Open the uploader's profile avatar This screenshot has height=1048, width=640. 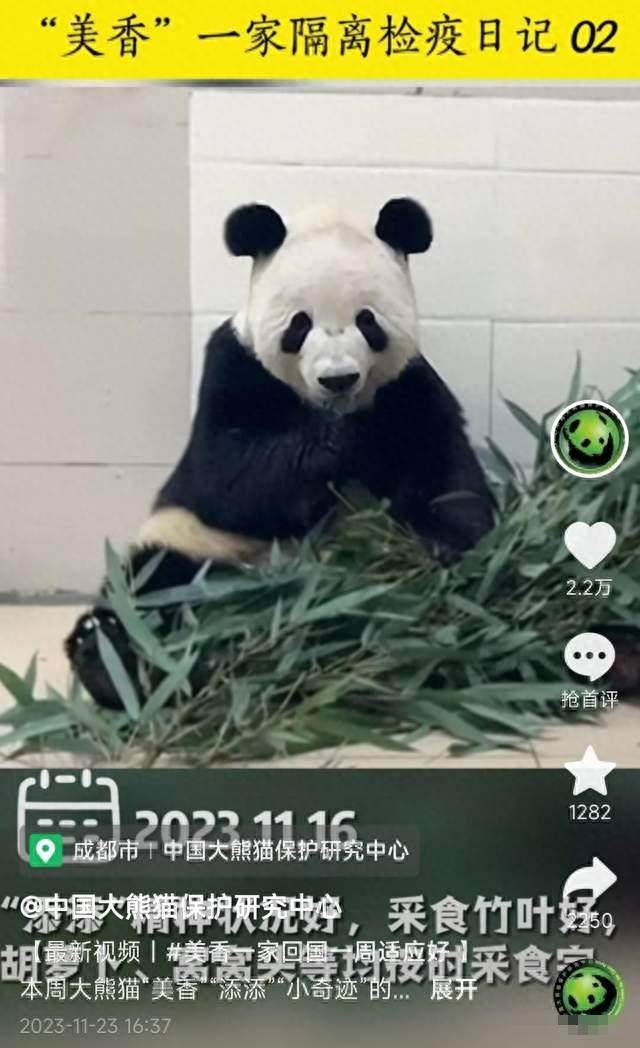(x=589, y=438)
